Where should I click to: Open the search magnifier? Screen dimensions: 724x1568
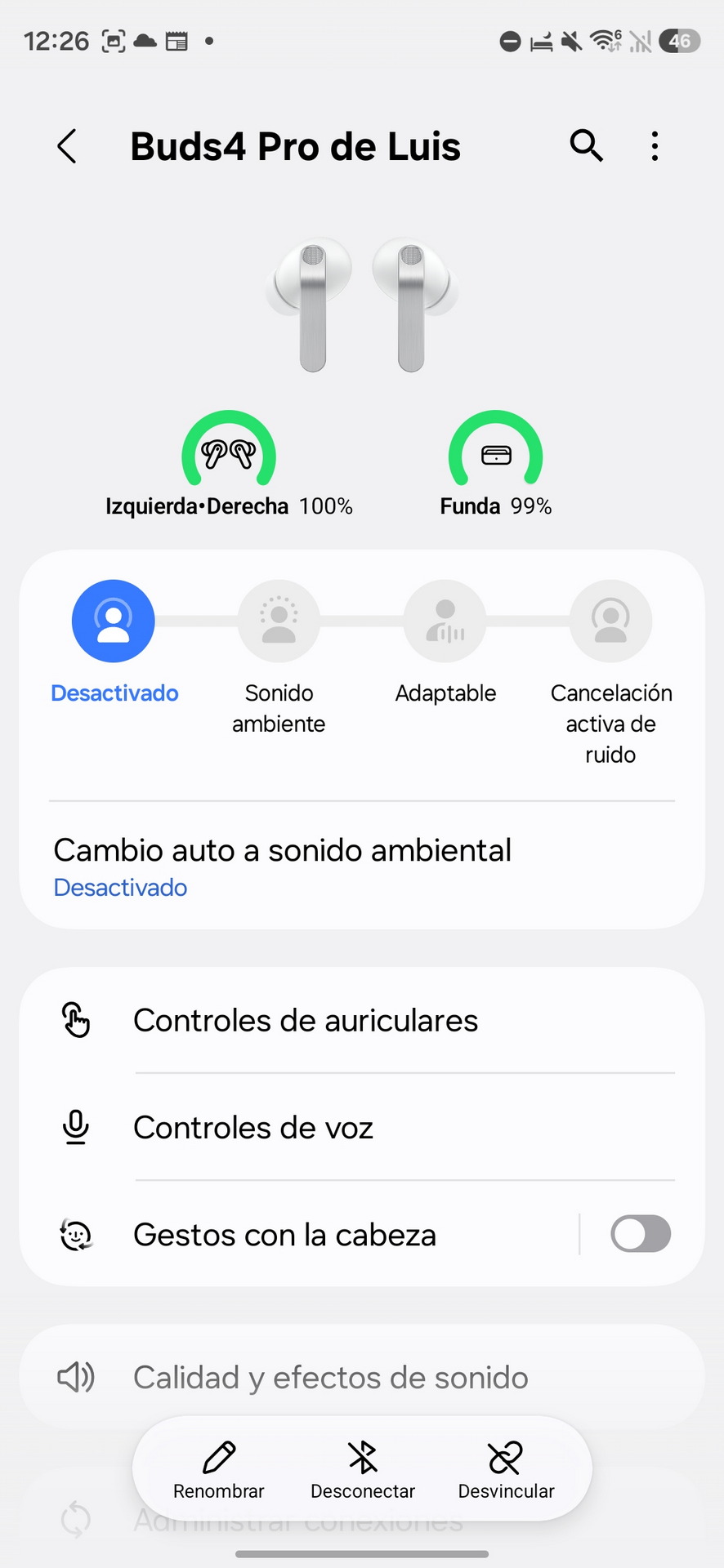click(x=586, y=146)
